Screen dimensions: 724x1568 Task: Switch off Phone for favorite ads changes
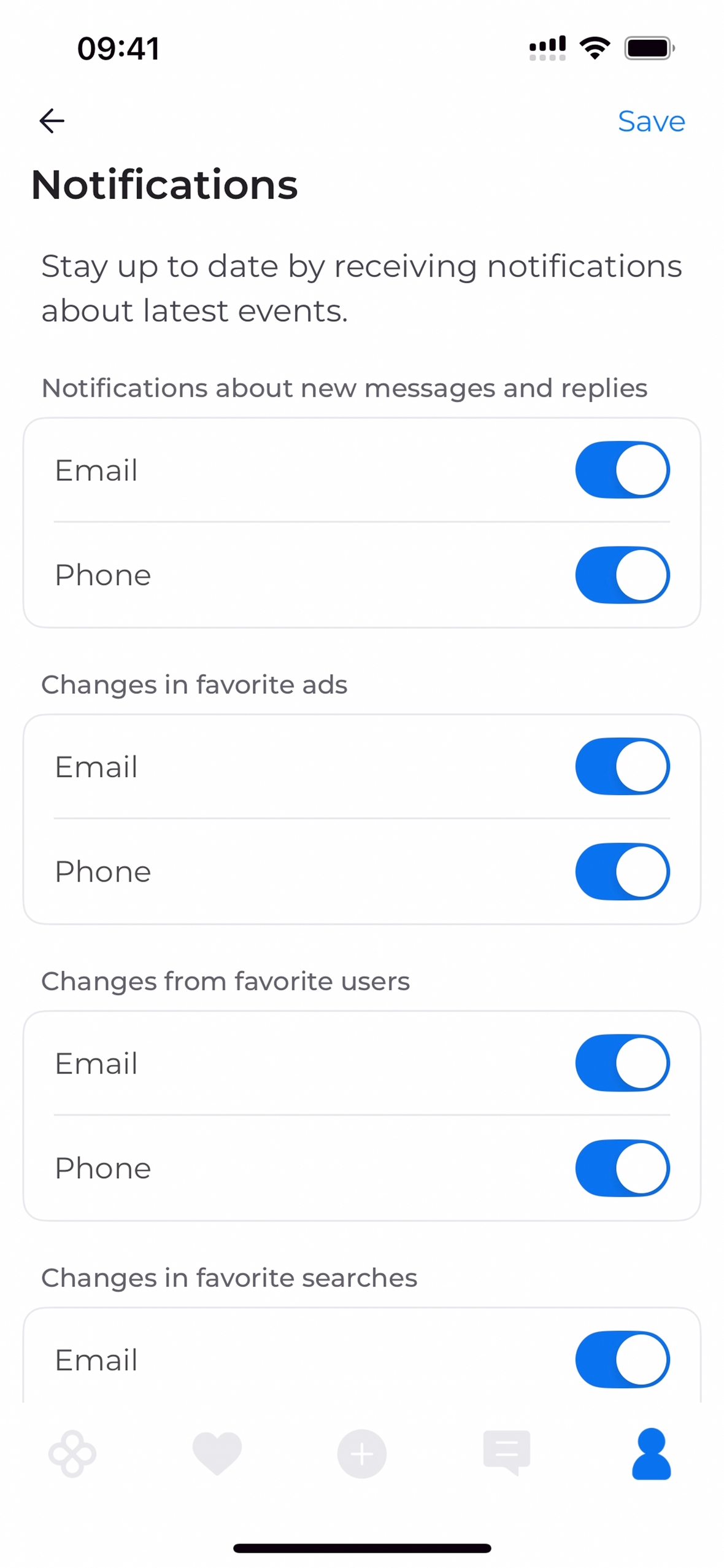(622, 872)
